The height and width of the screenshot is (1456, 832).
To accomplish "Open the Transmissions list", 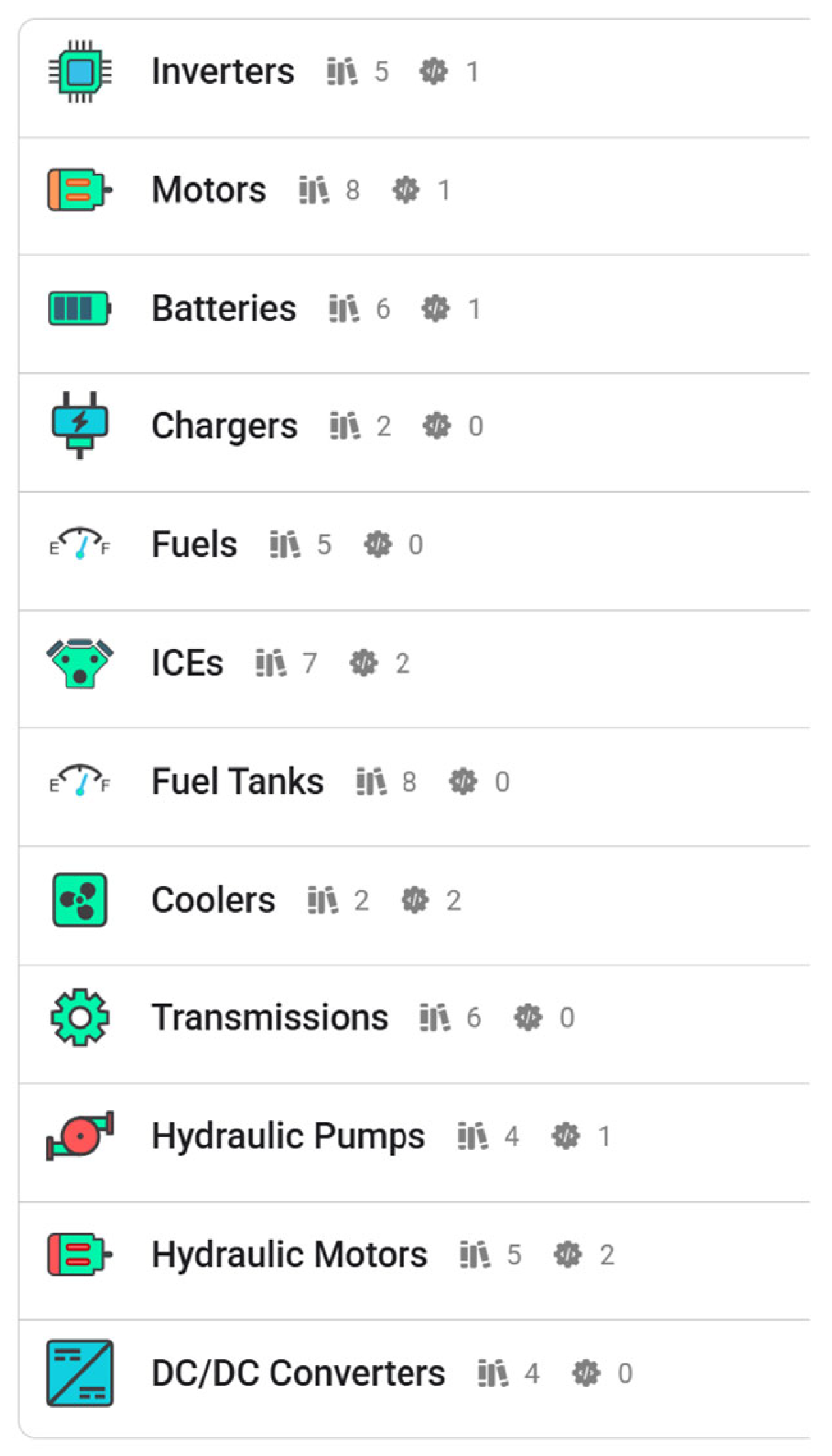I will 270,1018.
